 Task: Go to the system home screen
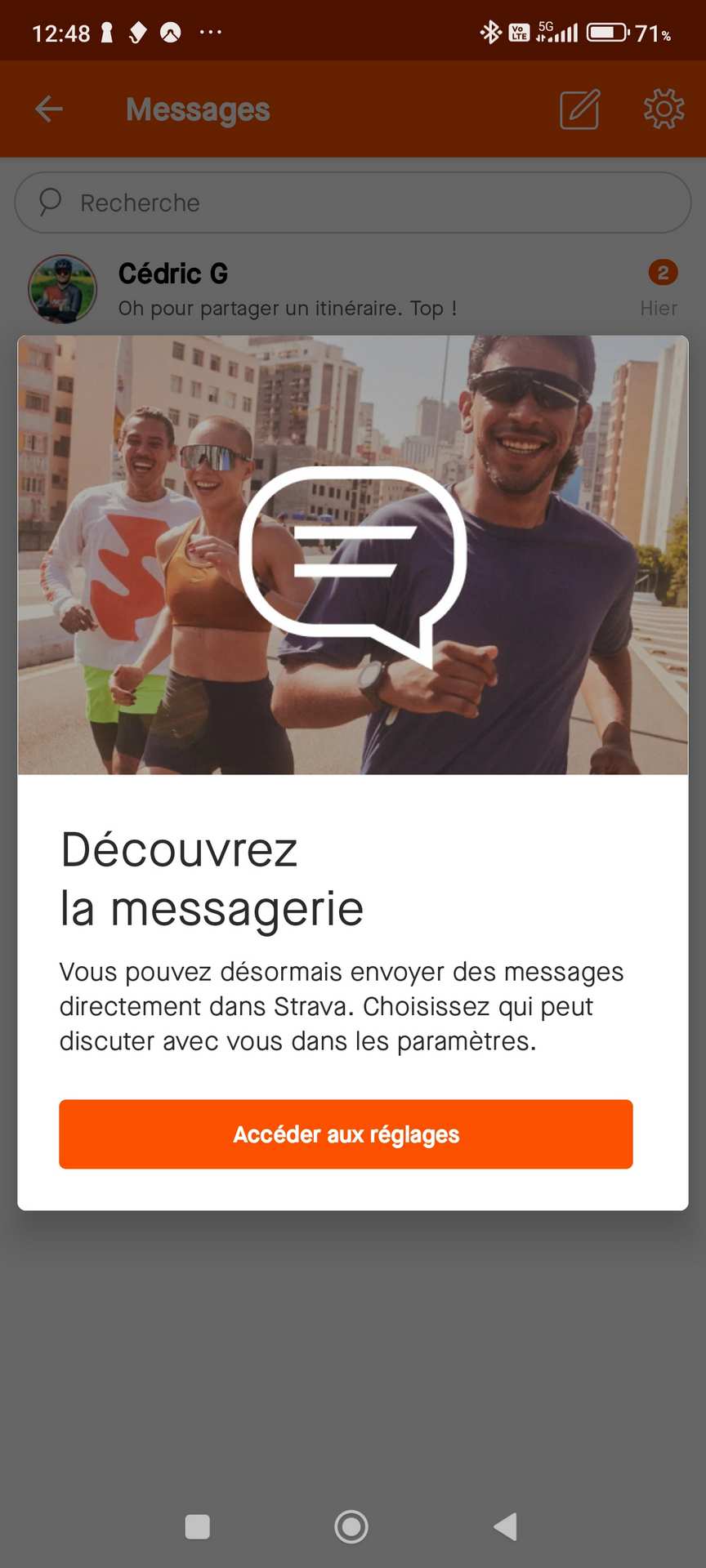coord(351,1526)
